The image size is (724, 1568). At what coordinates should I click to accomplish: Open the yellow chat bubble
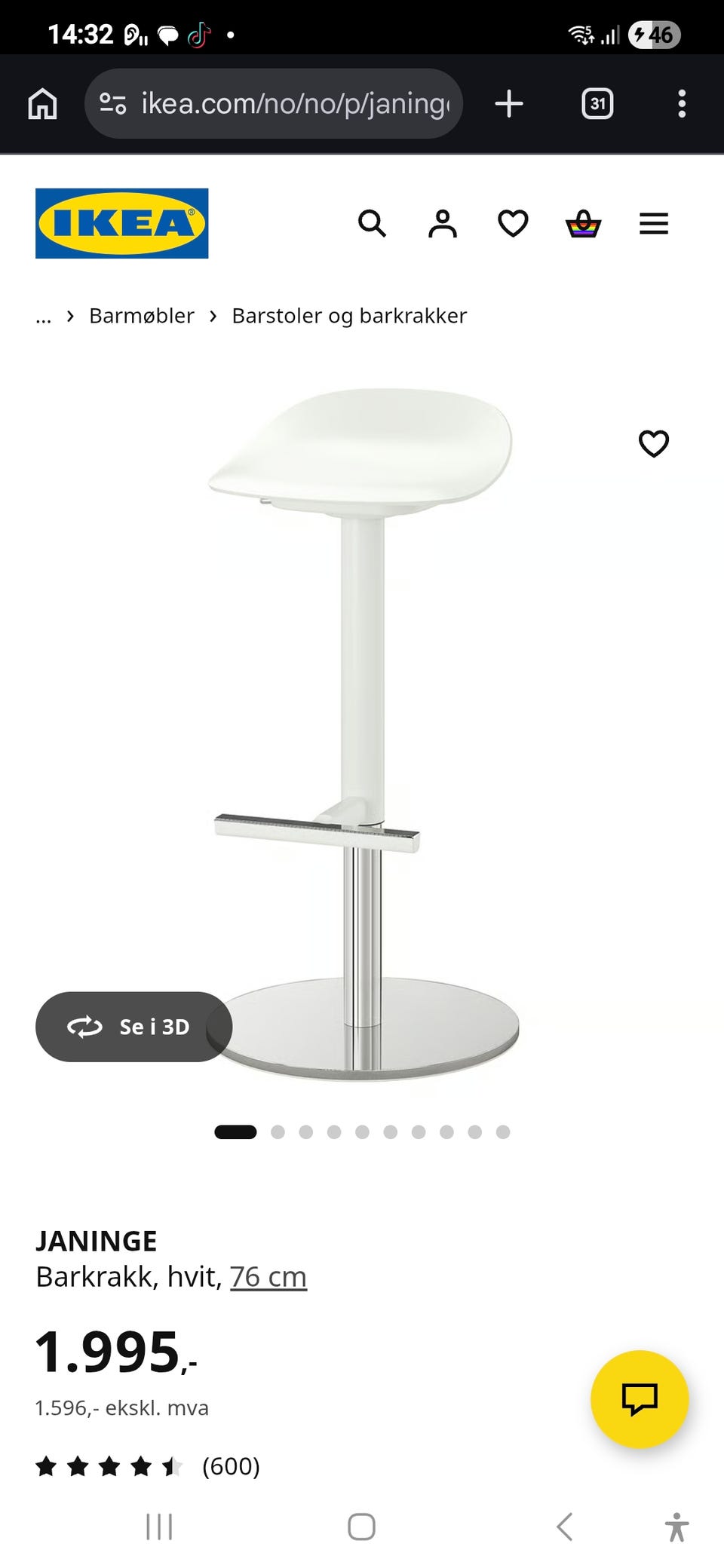pos(640,1399)
